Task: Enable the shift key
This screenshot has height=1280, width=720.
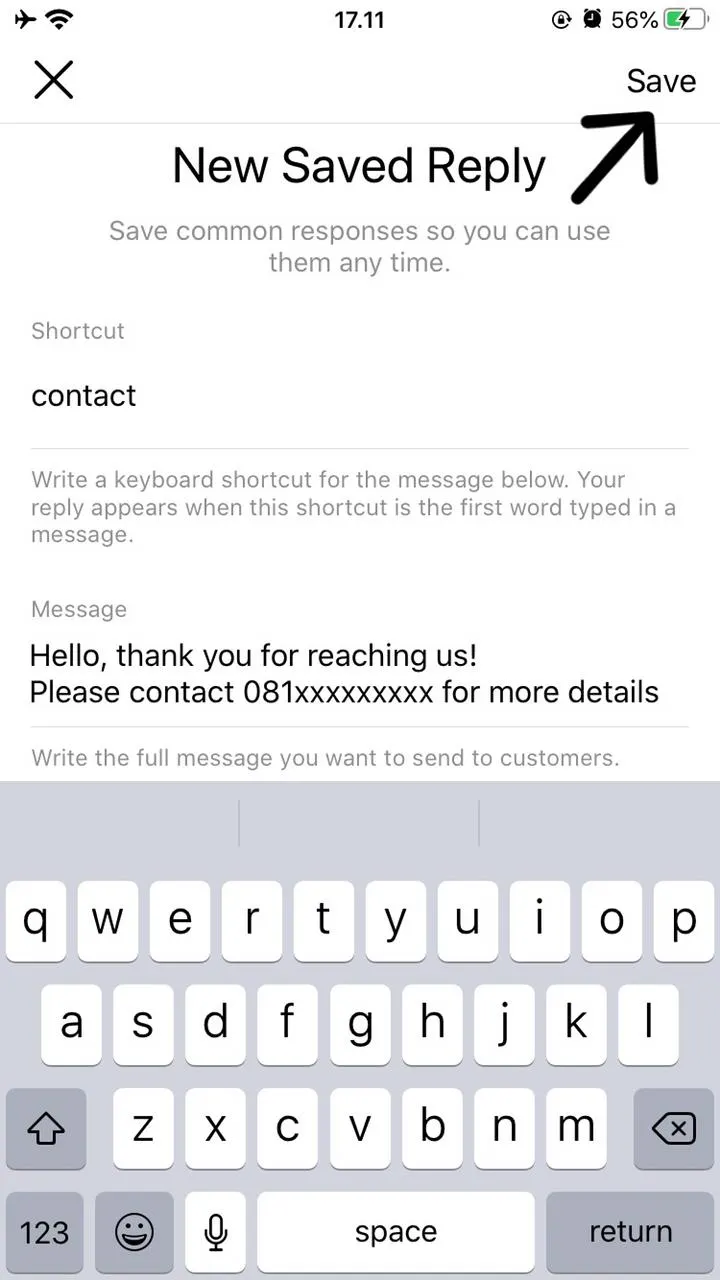Action: [46, 1129]
